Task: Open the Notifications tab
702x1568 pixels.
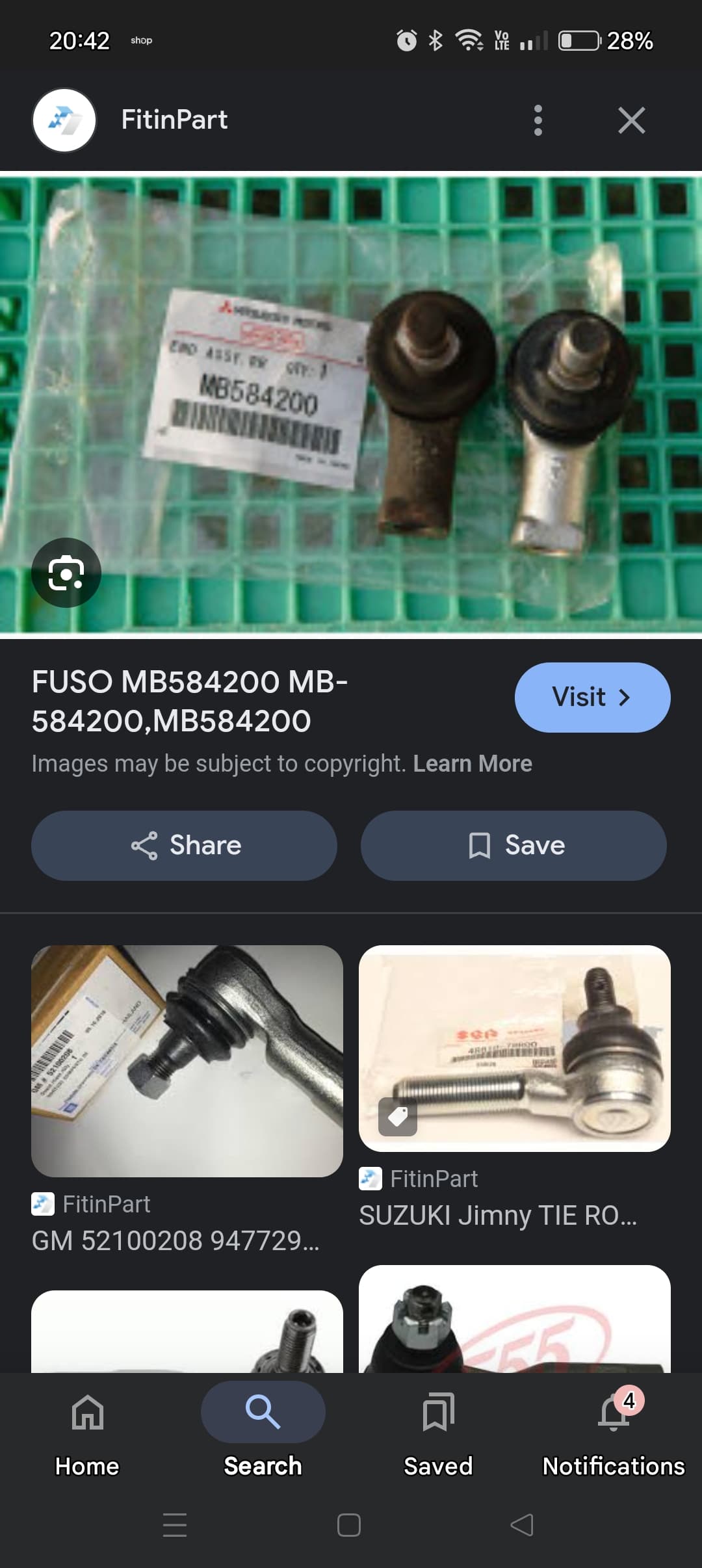Action: click(614, 1430)
